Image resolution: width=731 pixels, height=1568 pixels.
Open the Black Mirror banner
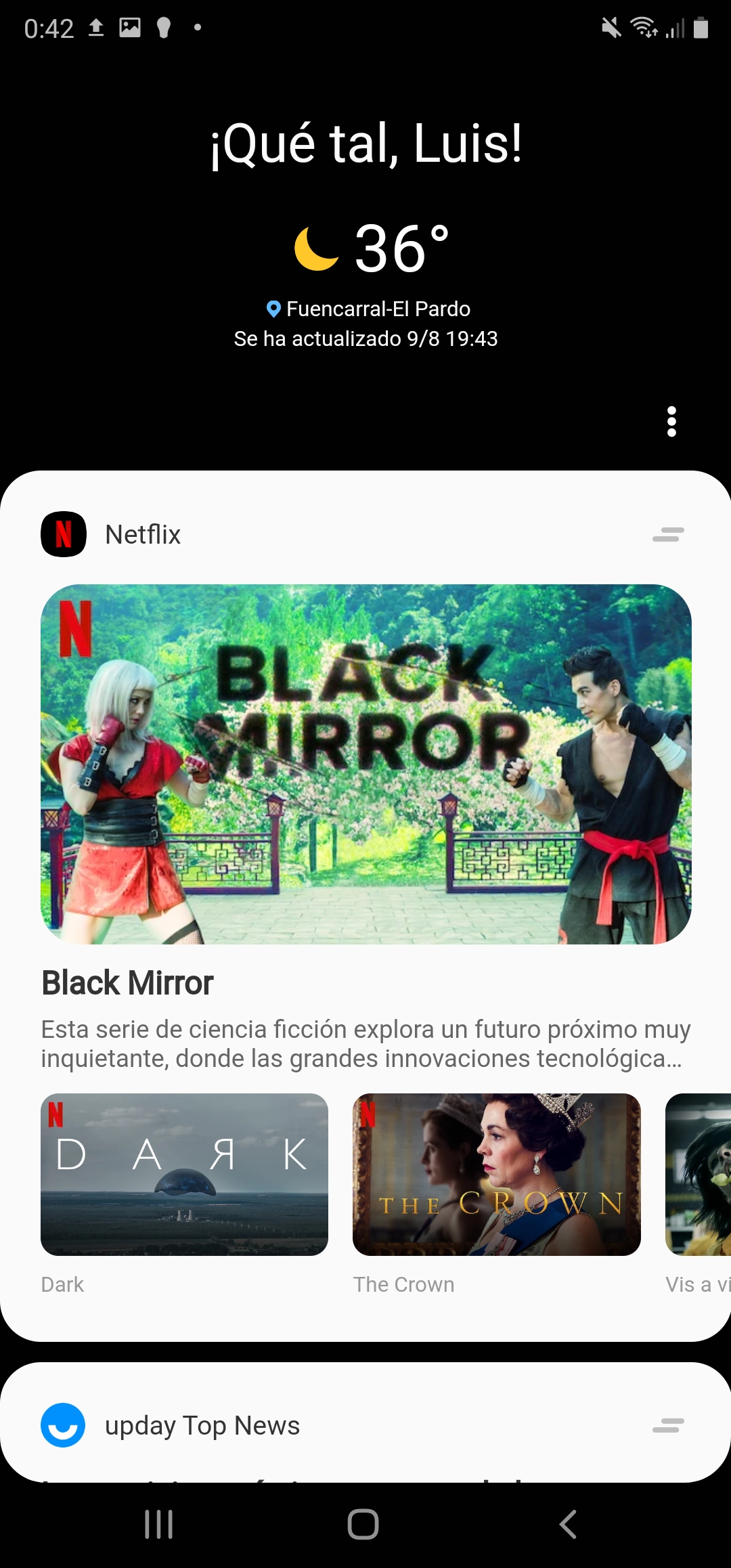point(365,764)
